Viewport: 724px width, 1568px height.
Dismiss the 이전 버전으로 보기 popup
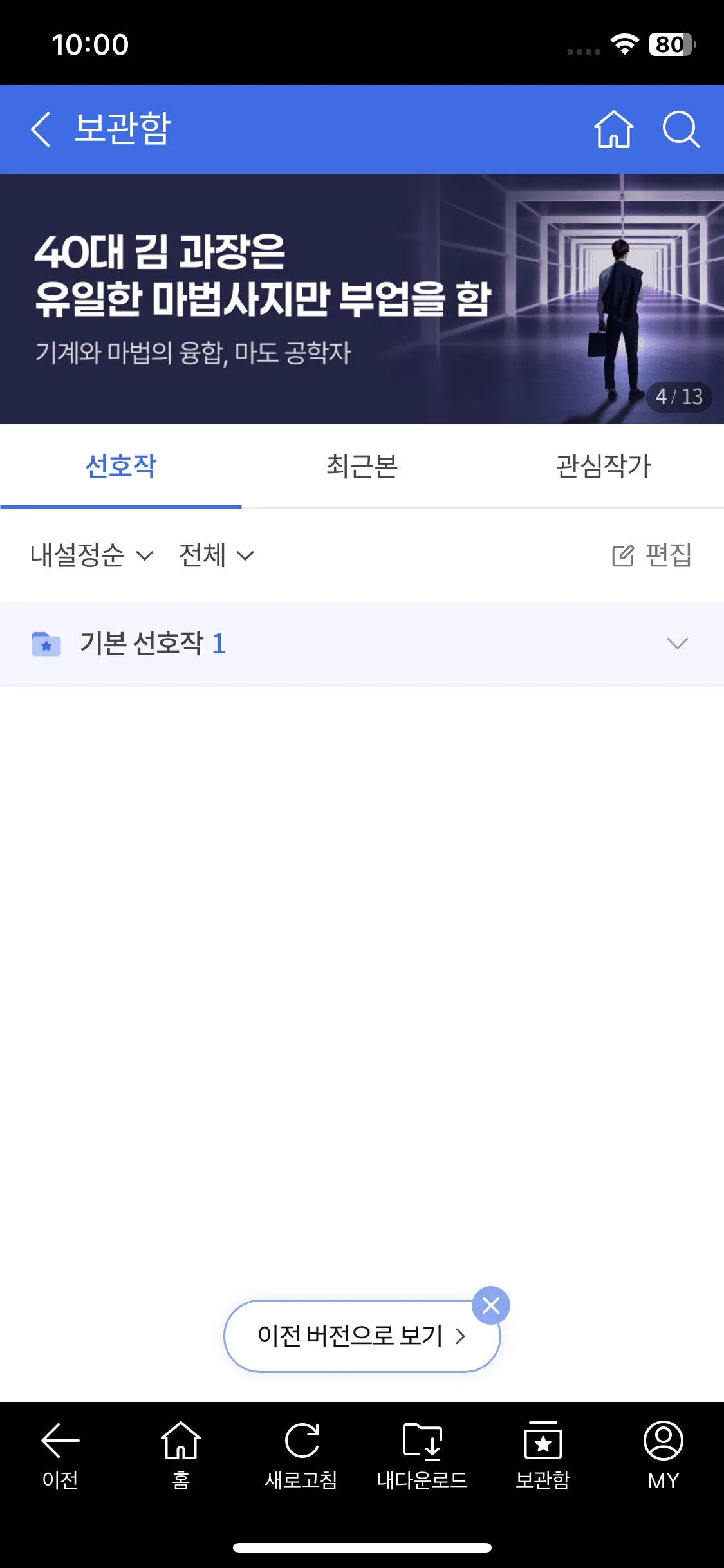pyautogui.click(x=491, y=1305)
